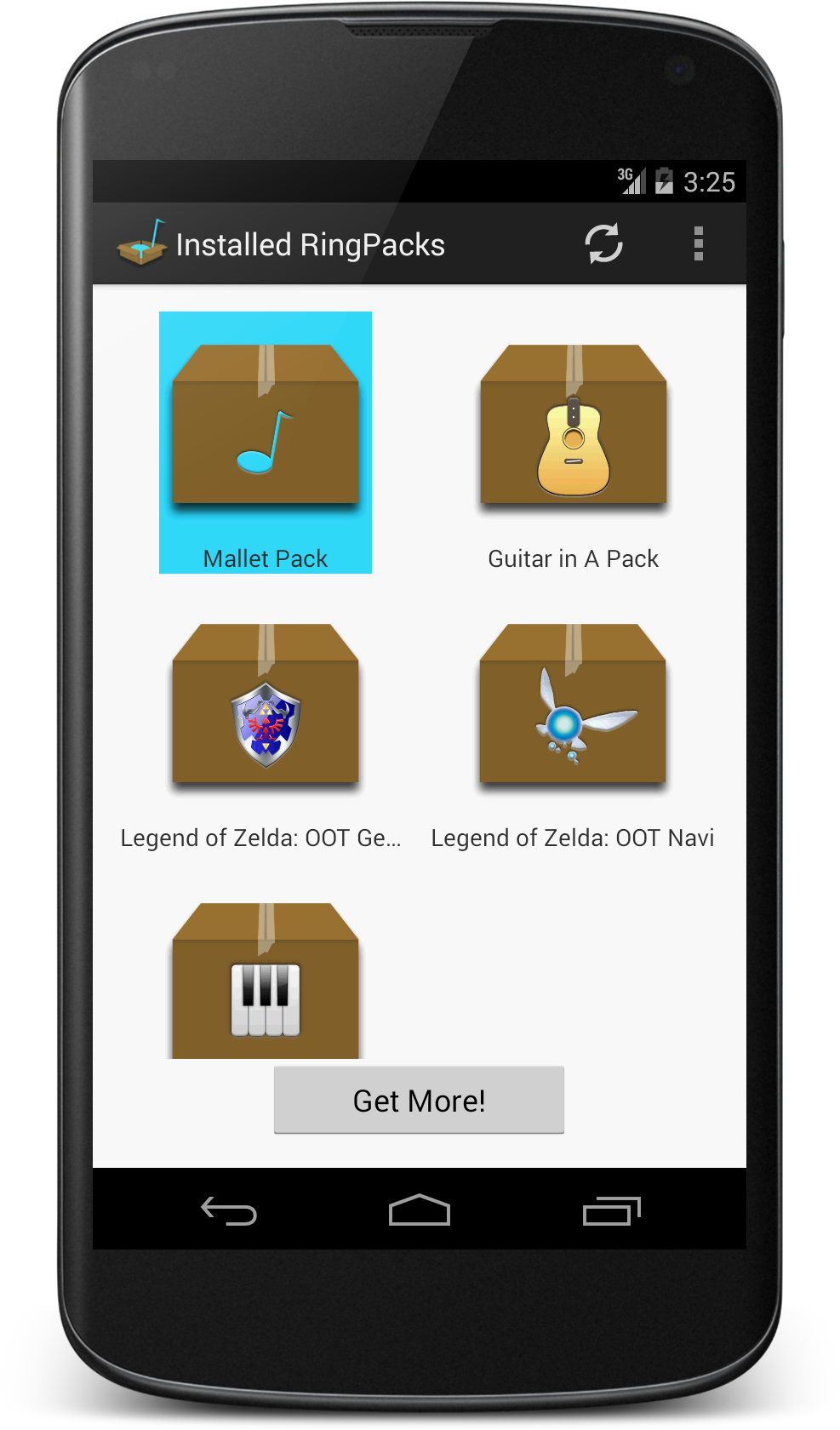This screenshot has height=1430, width=840.
Task: Go back with the system back button
Action: (228, 1210)
